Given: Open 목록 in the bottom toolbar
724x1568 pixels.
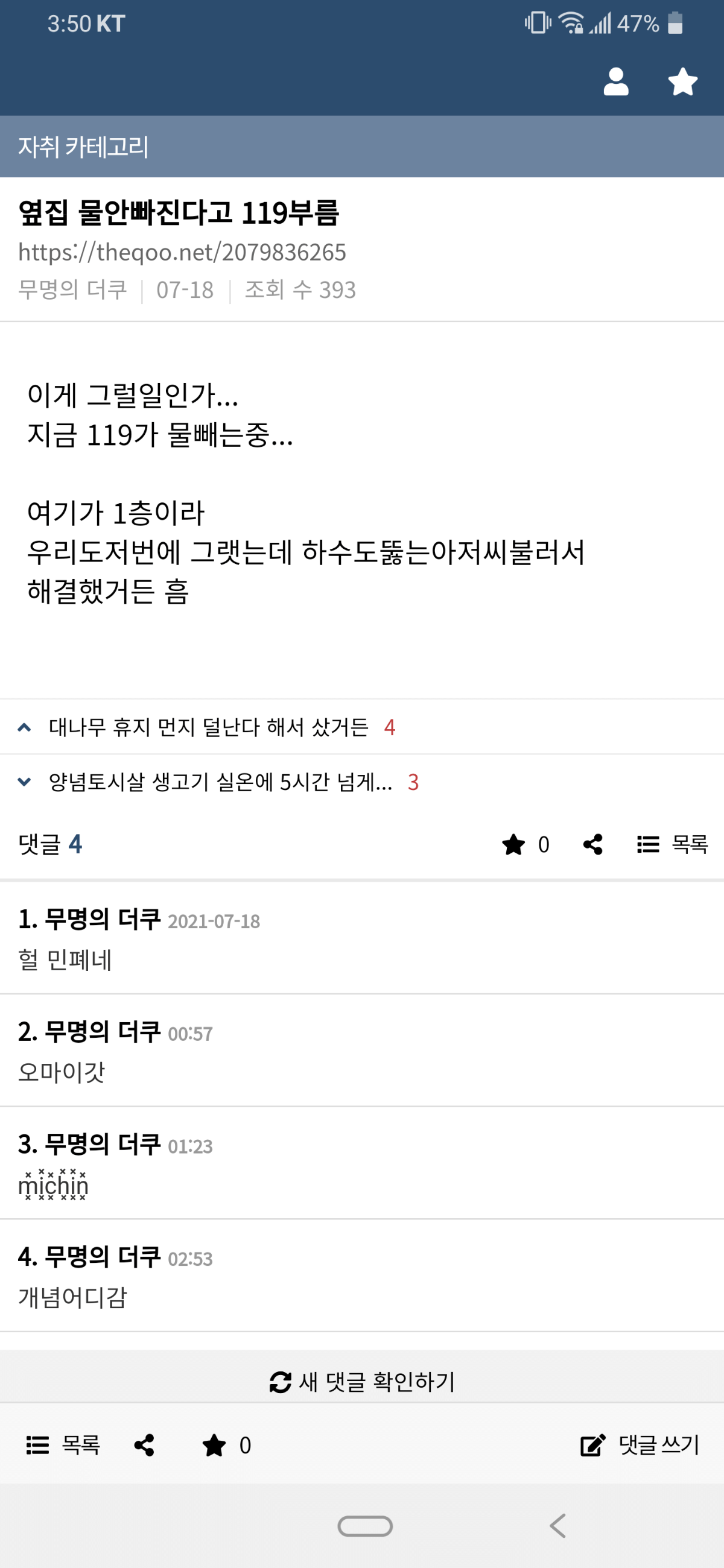Looking at the screenshot, I should click(63, 1445).
